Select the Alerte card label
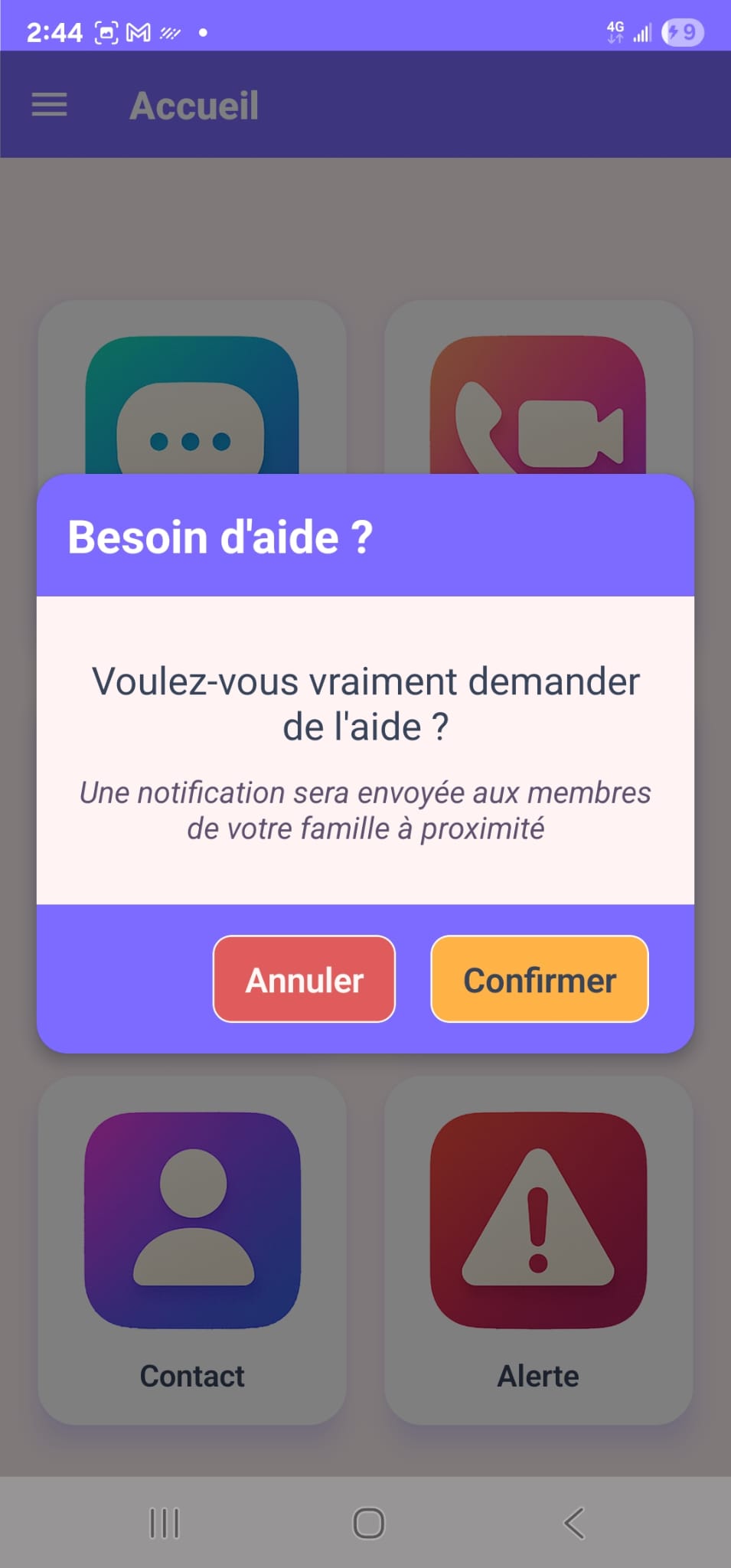Screen dimensions: 731x1568 pos(538,1376)
